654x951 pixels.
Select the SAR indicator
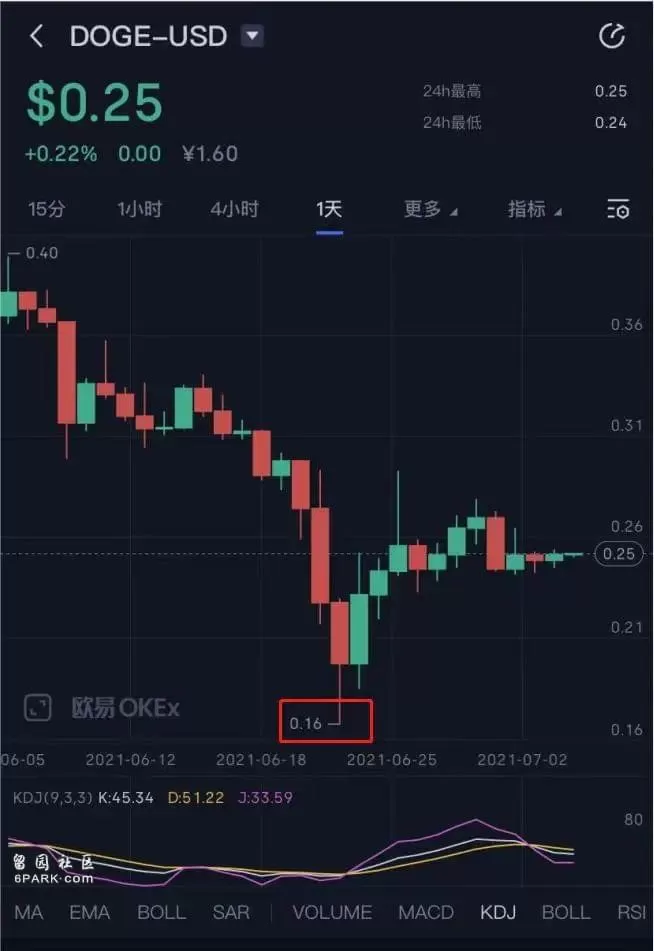tap(231, 912)
